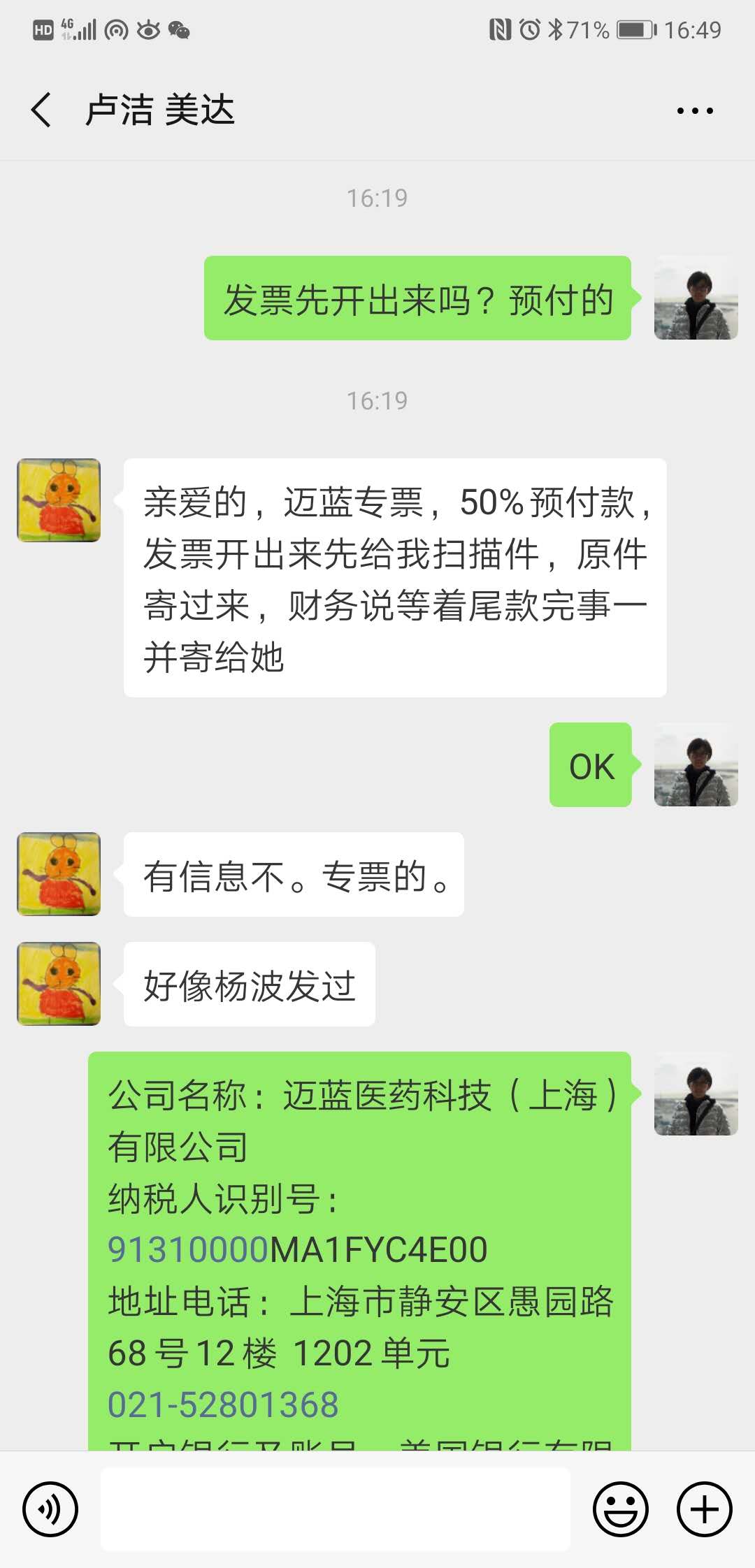This screenshot has width=755, height=1568.
Task: Open the plus attachment menu
Action: point(704,1509)
